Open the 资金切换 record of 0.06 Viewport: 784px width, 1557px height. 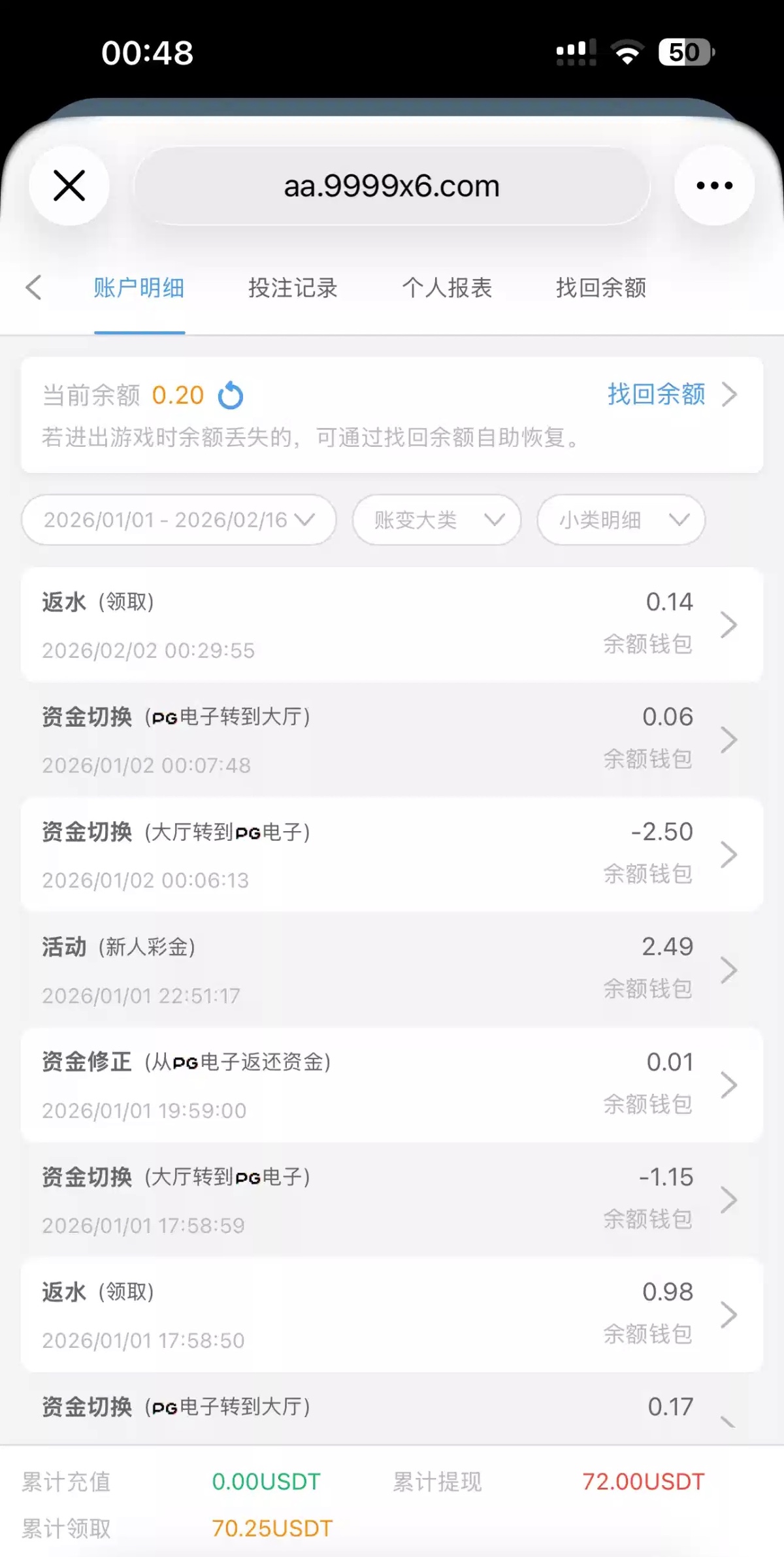pos(392,740)
